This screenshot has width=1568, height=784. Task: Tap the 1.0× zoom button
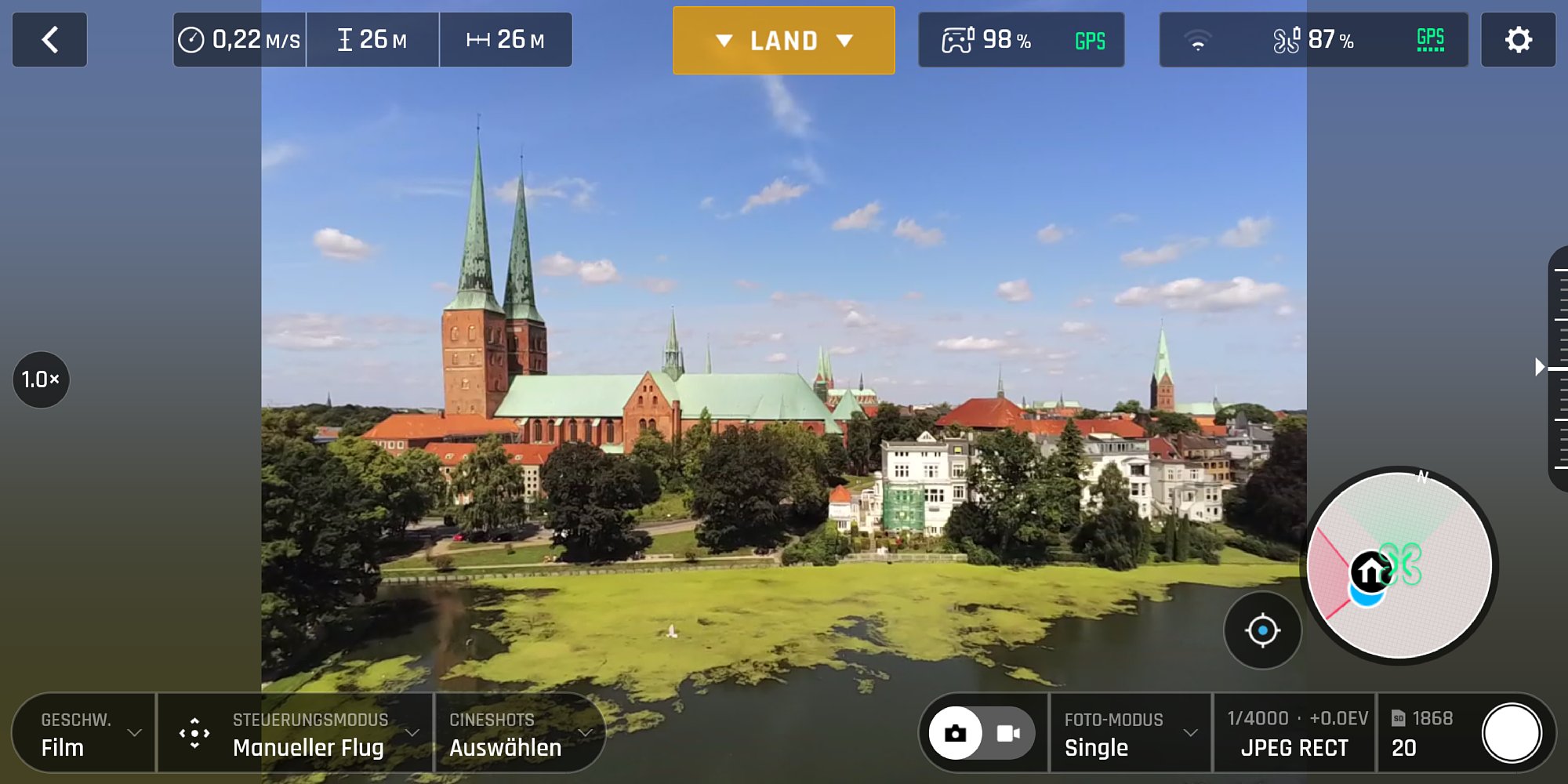pos(41,379)
